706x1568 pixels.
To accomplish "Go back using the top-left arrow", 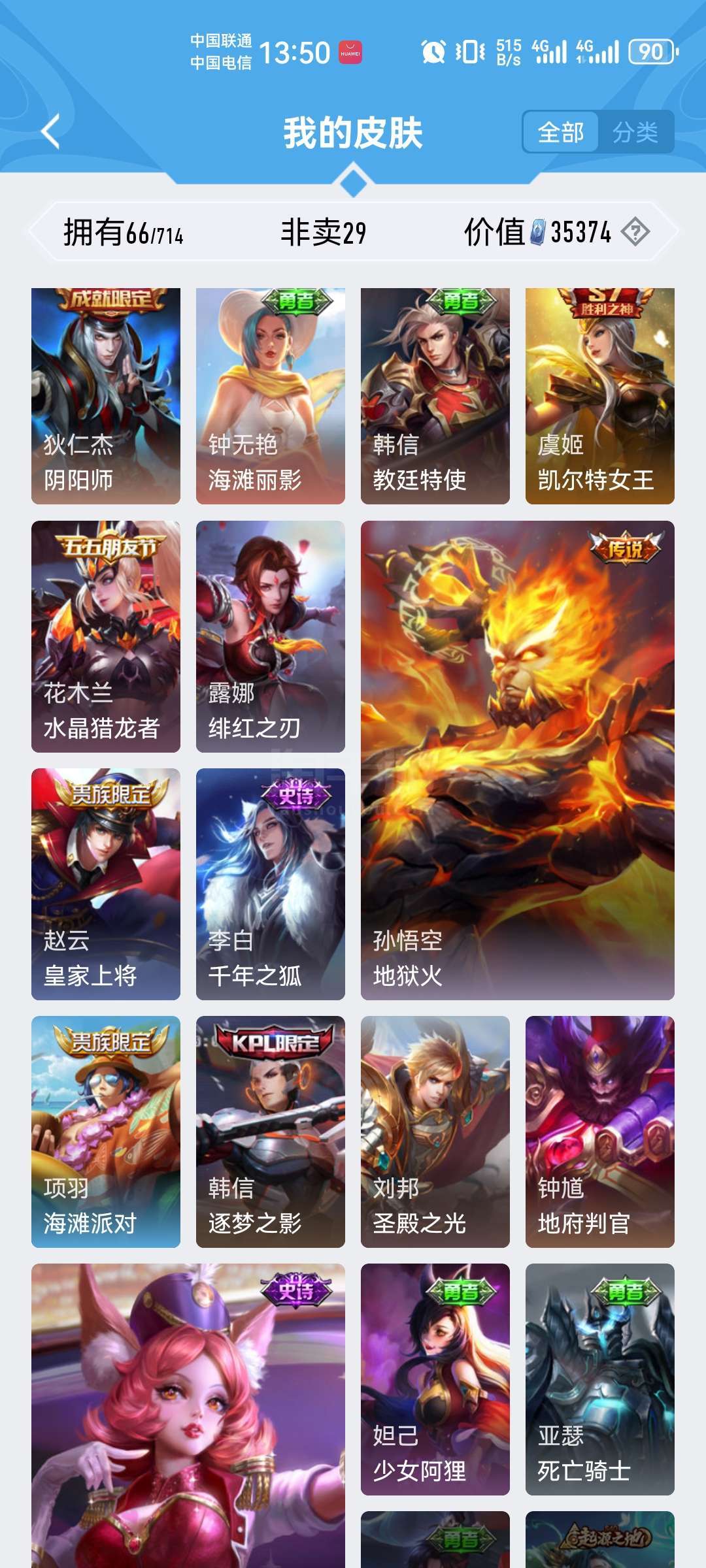I will click(x=51, y=131).
